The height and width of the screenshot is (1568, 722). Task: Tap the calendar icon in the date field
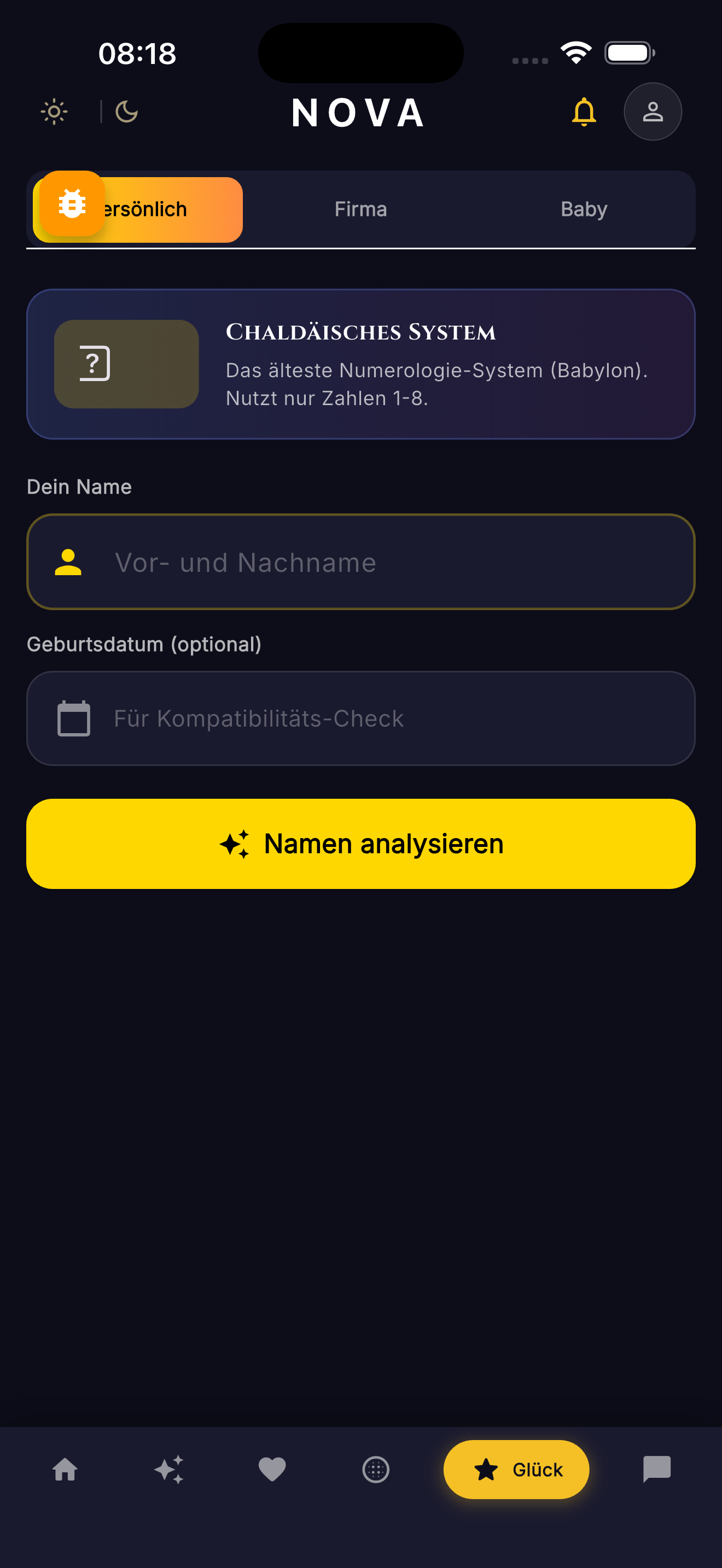pyautogui.click(x=73, y=718)
